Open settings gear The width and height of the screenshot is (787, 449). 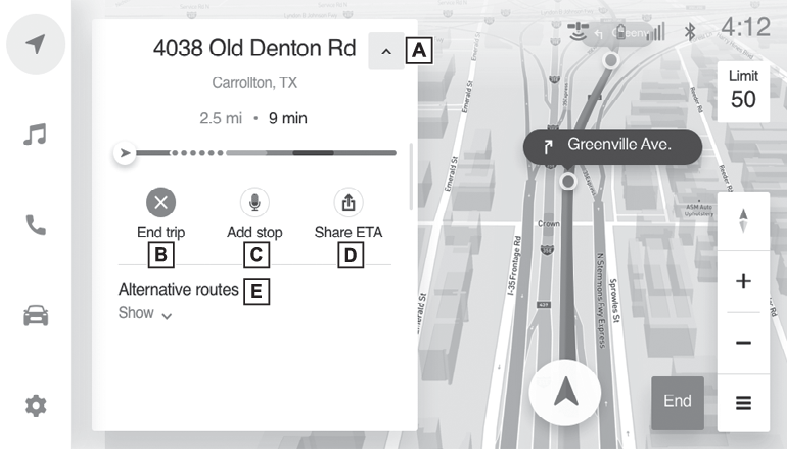pos(36,405)
